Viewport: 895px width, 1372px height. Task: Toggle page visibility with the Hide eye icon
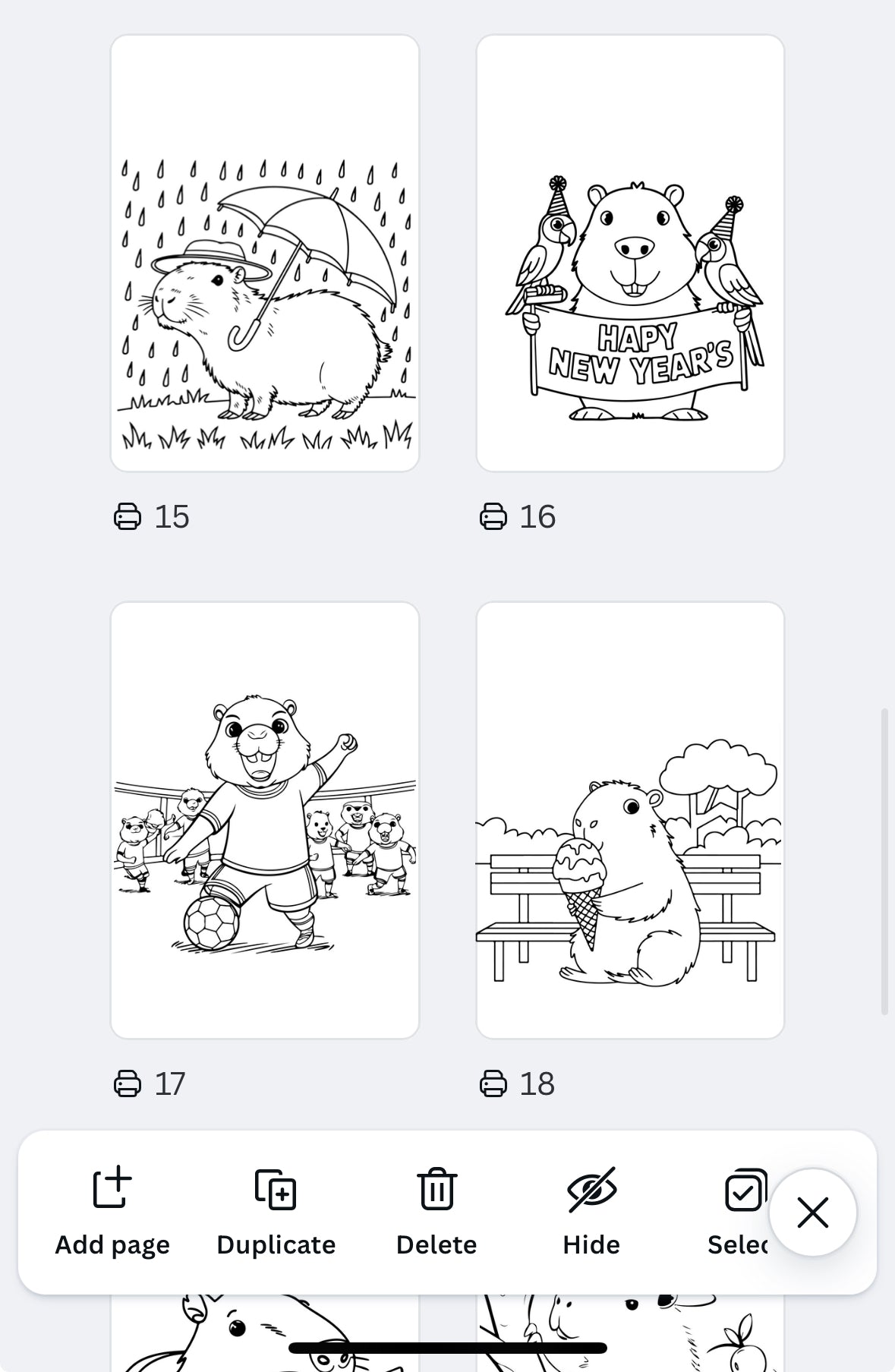click(x=591, y=1188)
